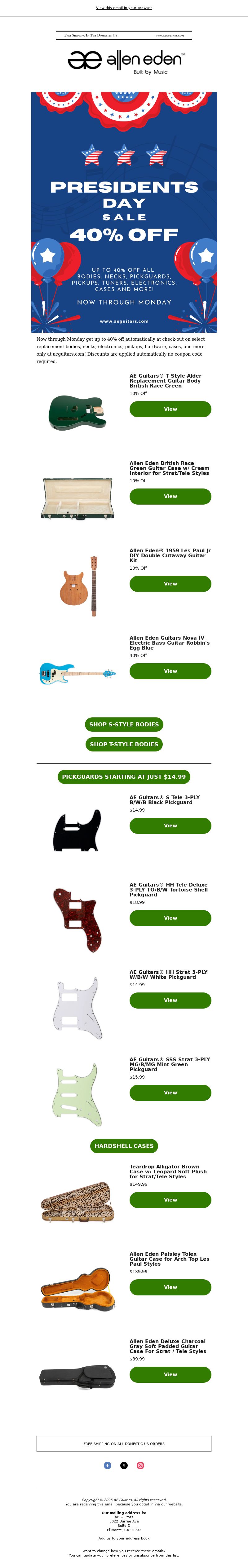Tap View for the SSS Strat Mint Green Pickguard
The height and width of the screenshot is (1568, 248).
coord(170,1093)
